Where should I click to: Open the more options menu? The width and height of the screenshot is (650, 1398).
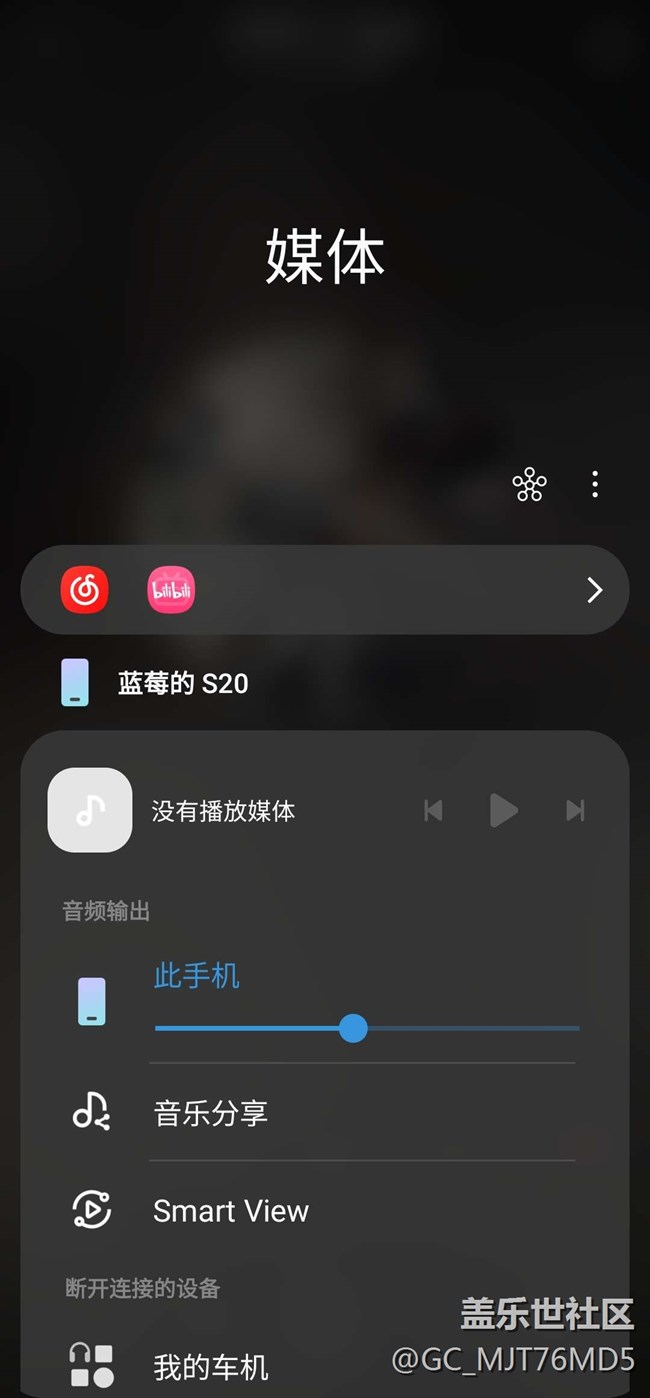[595, 485]
